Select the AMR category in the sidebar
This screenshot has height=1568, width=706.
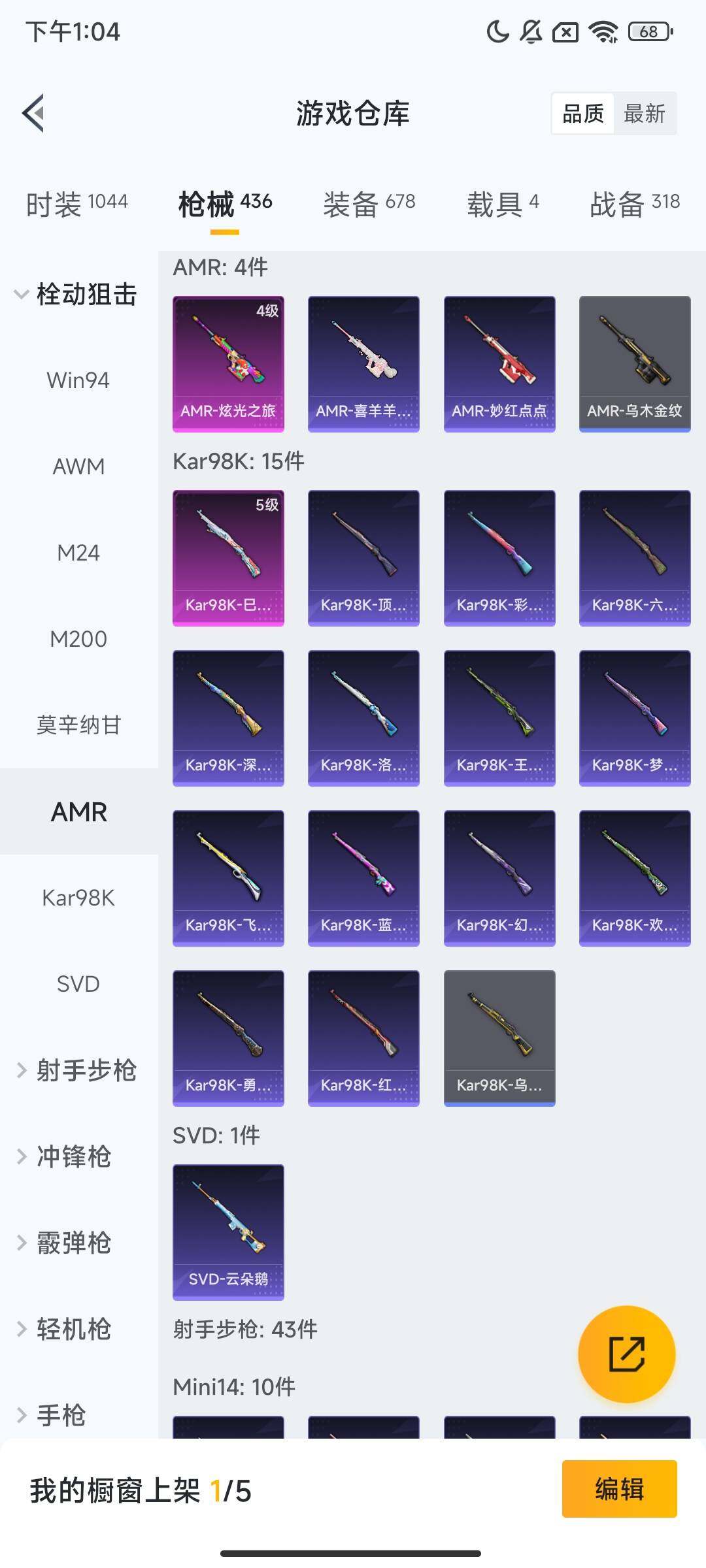pos(78,811)
